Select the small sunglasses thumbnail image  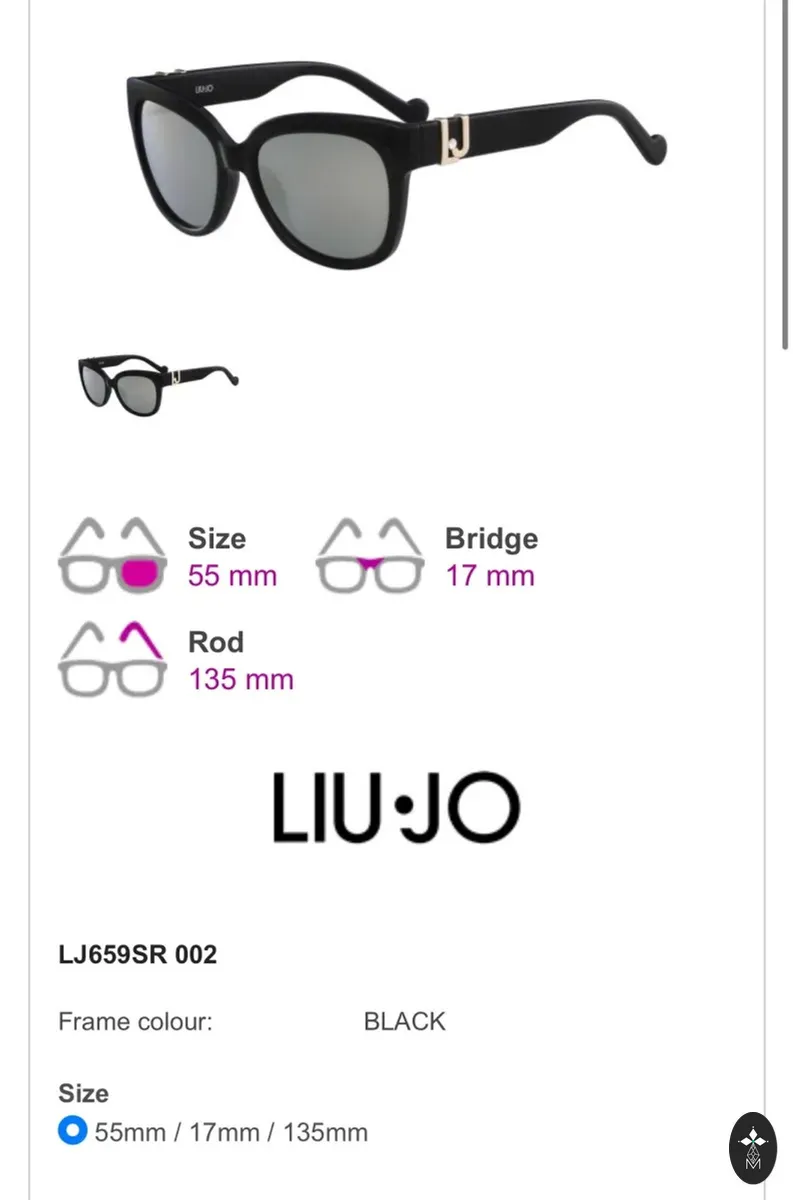(159, 385)
